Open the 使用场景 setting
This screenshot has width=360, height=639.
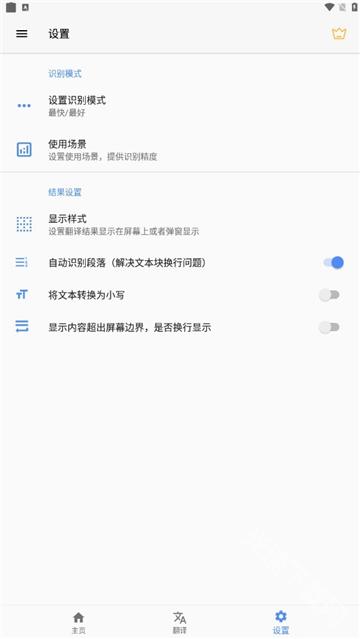point(180,150)
